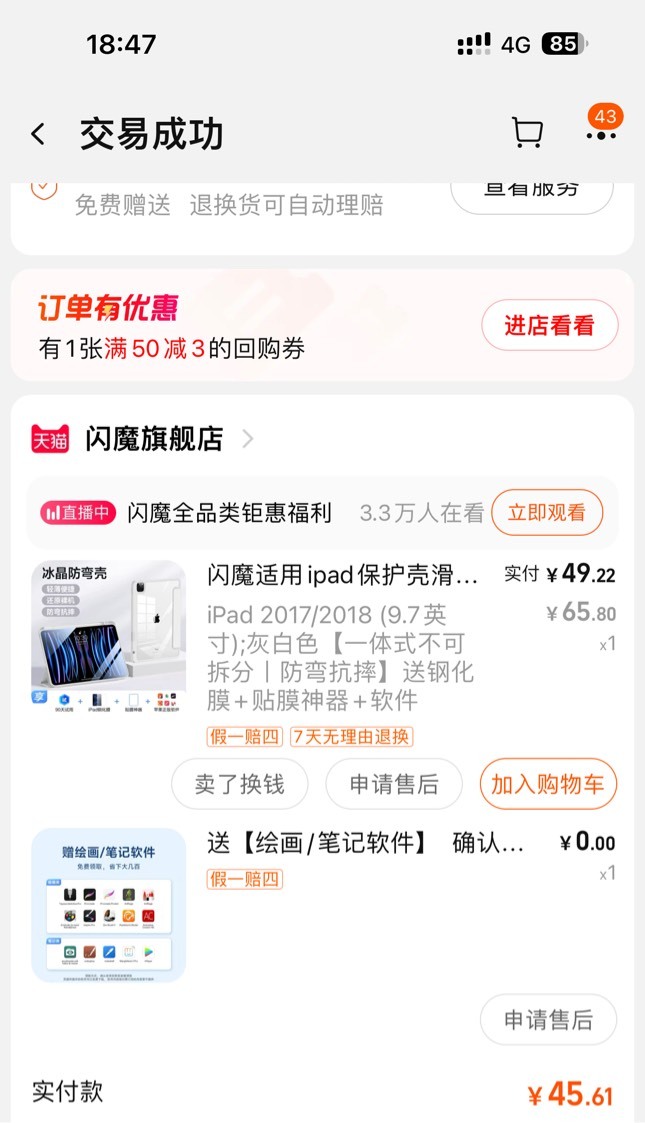Open the 闪魔旗舰店 store page
Image resolution: width=645 pixels, height=1123 pixels.
[x=154, y=438]
